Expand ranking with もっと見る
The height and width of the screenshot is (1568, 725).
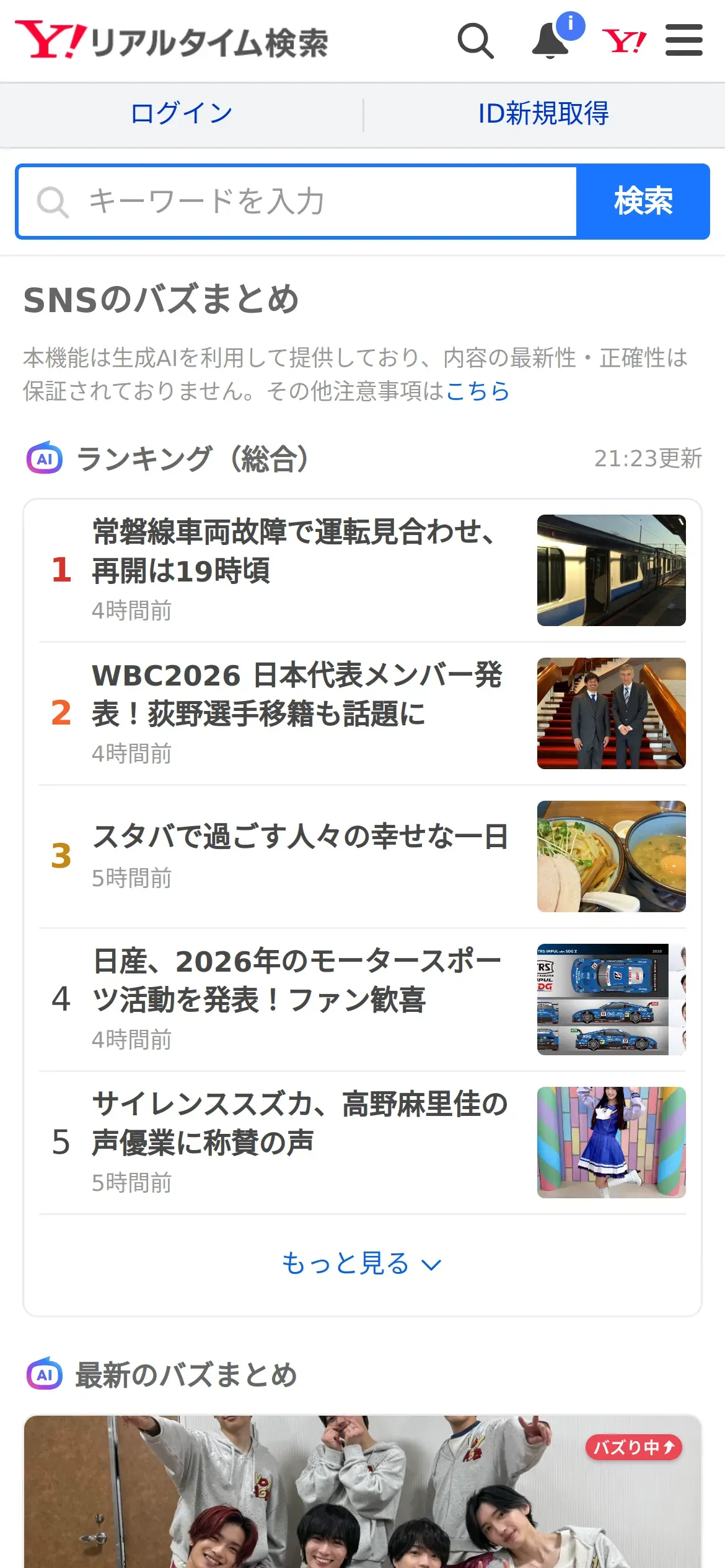pos(362,1263)
